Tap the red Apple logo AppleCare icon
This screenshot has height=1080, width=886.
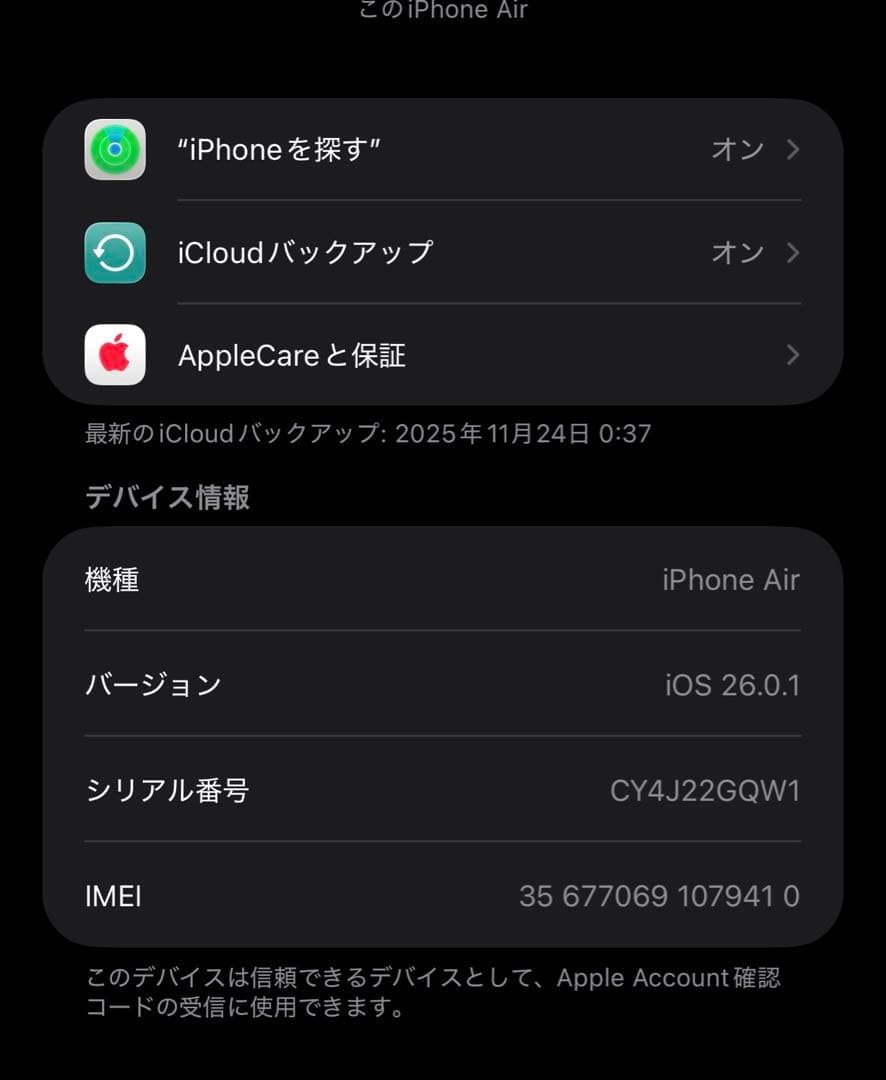[x=115, y=355]
